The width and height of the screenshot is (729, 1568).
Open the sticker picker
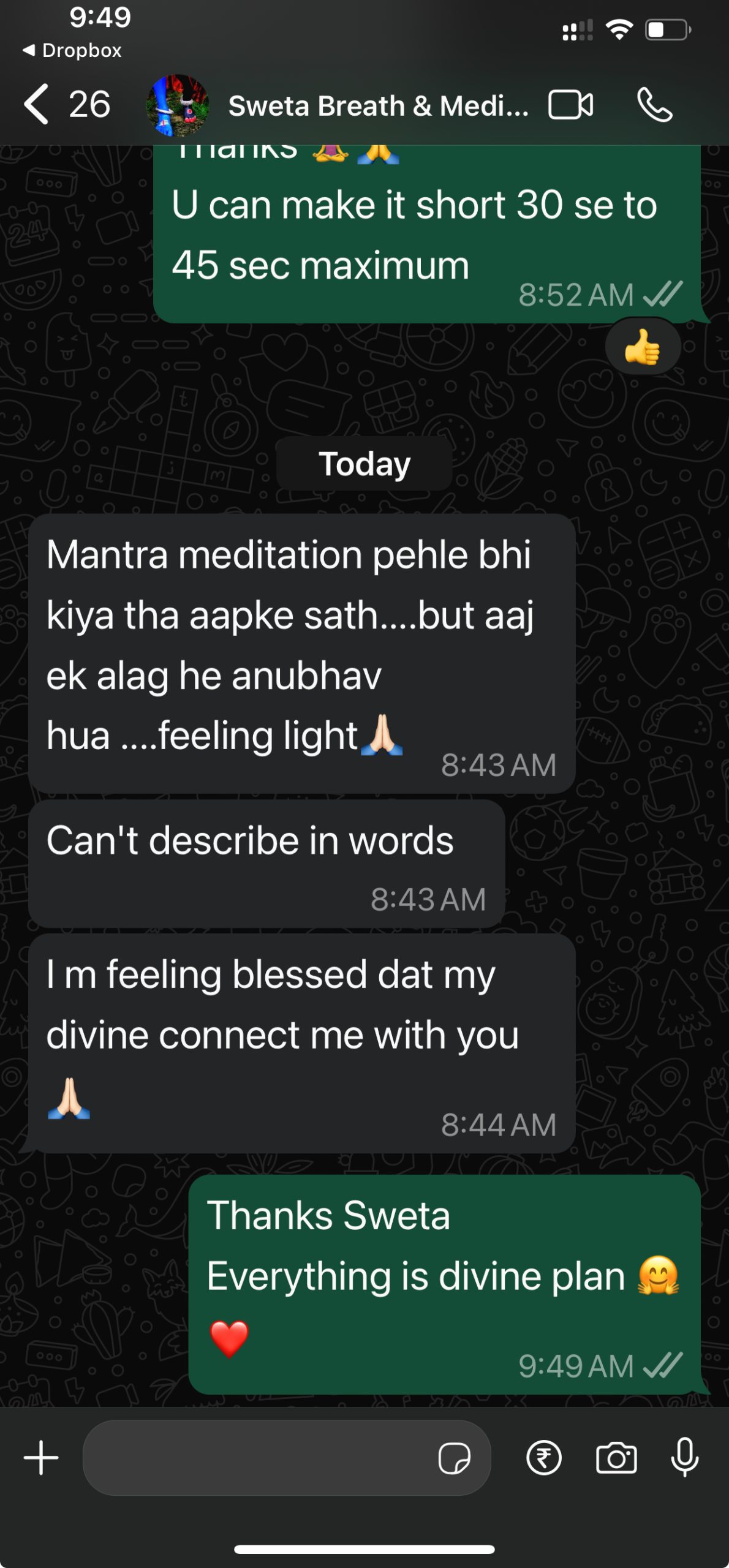pos(454,1458)
